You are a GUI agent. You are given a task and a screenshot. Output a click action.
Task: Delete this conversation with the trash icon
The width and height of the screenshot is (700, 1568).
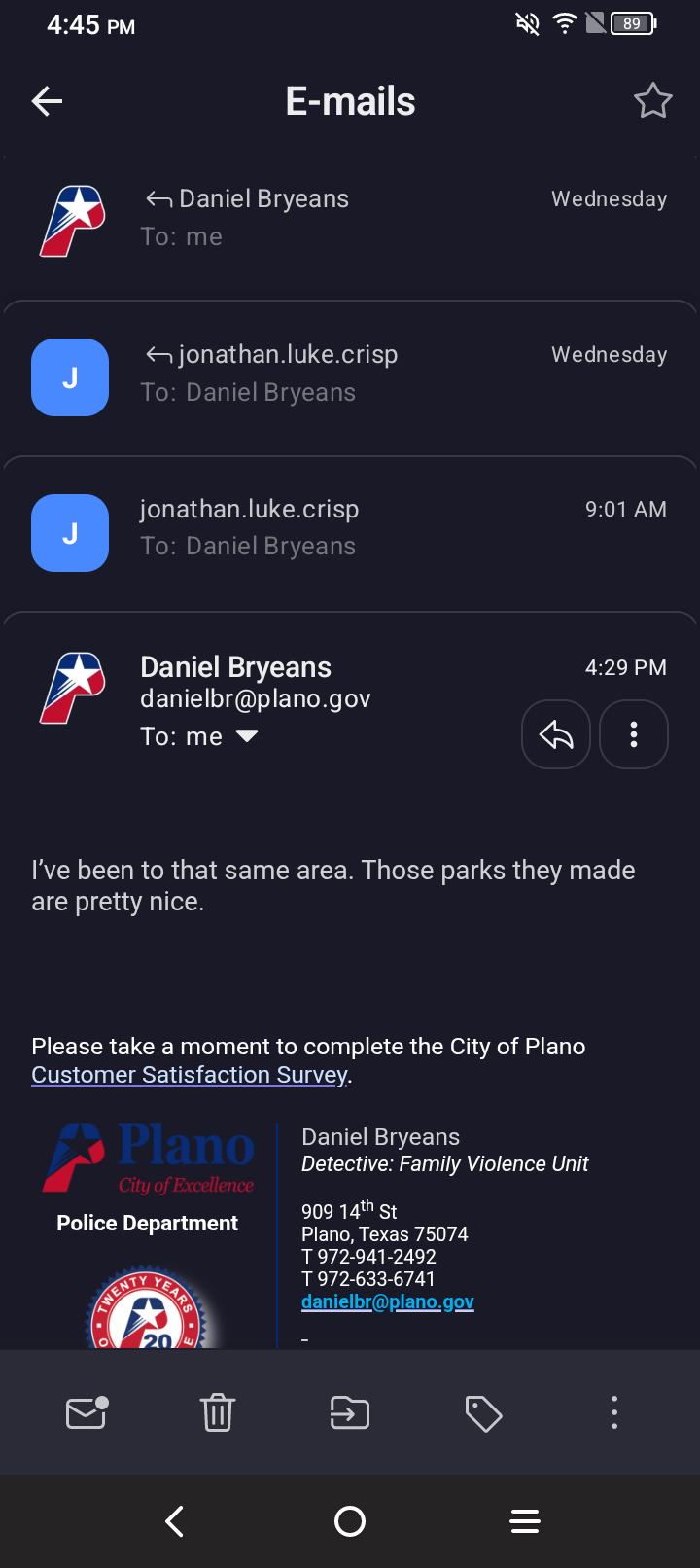point(218,1412)
